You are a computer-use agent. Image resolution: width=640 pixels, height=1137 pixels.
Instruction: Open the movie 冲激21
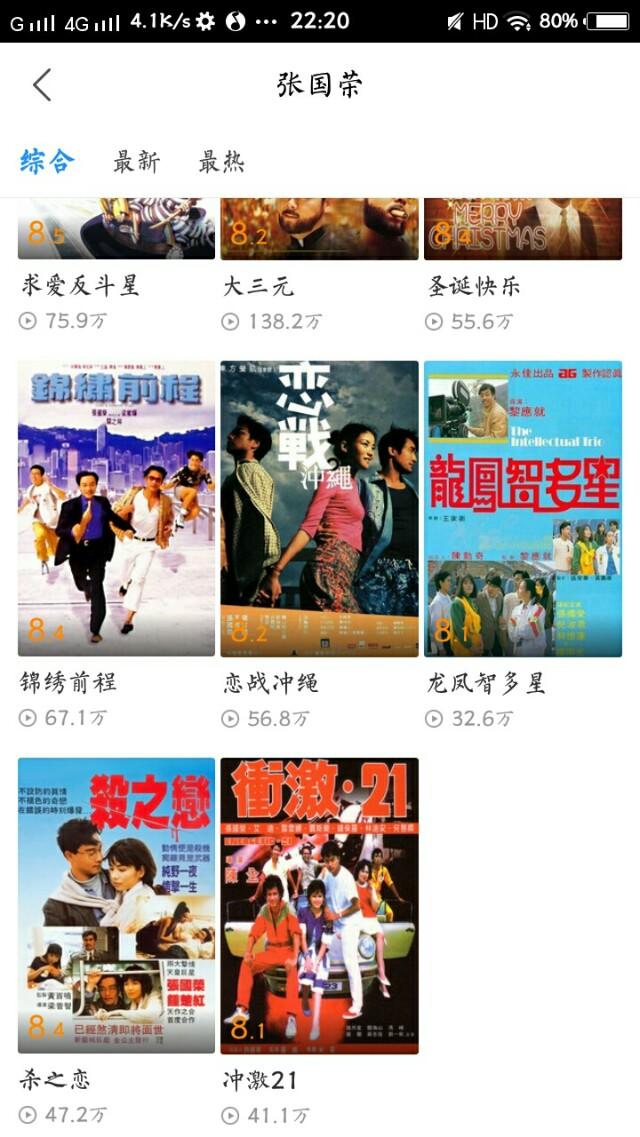[x=319, y=905]
